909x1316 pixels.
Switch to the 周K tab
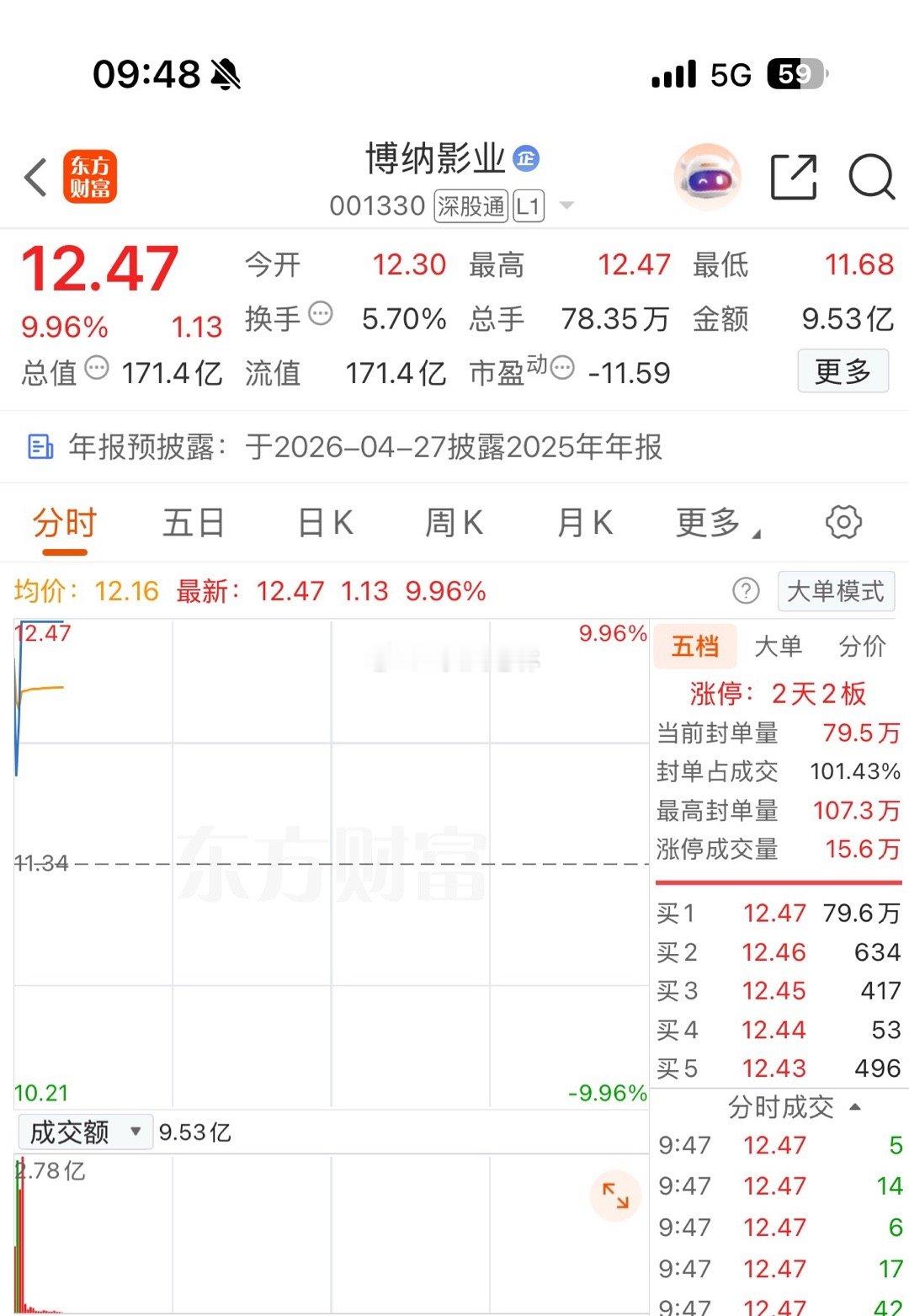click(x=454, y=523)
